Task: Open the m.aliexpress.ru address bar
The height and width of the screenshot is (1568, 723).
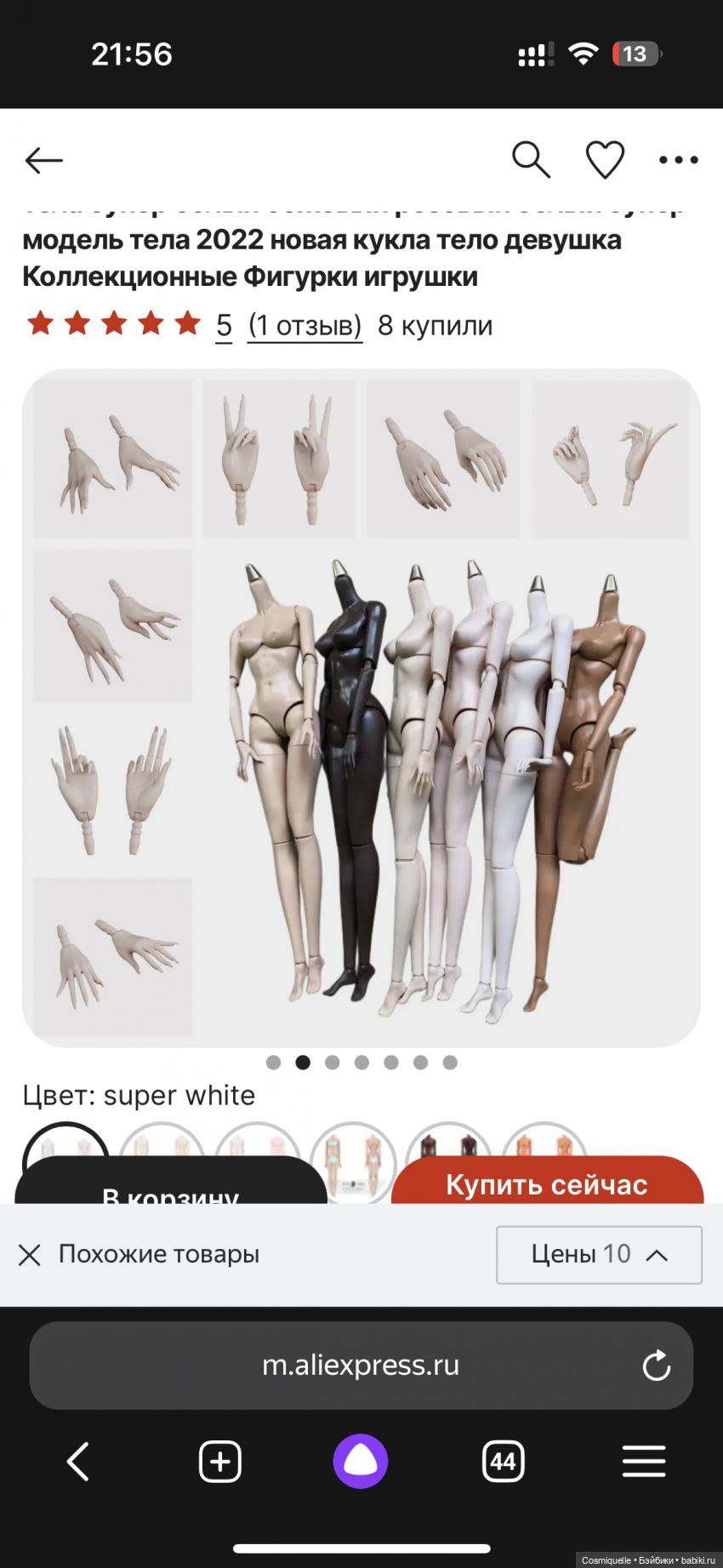Action: point(361,1365)
